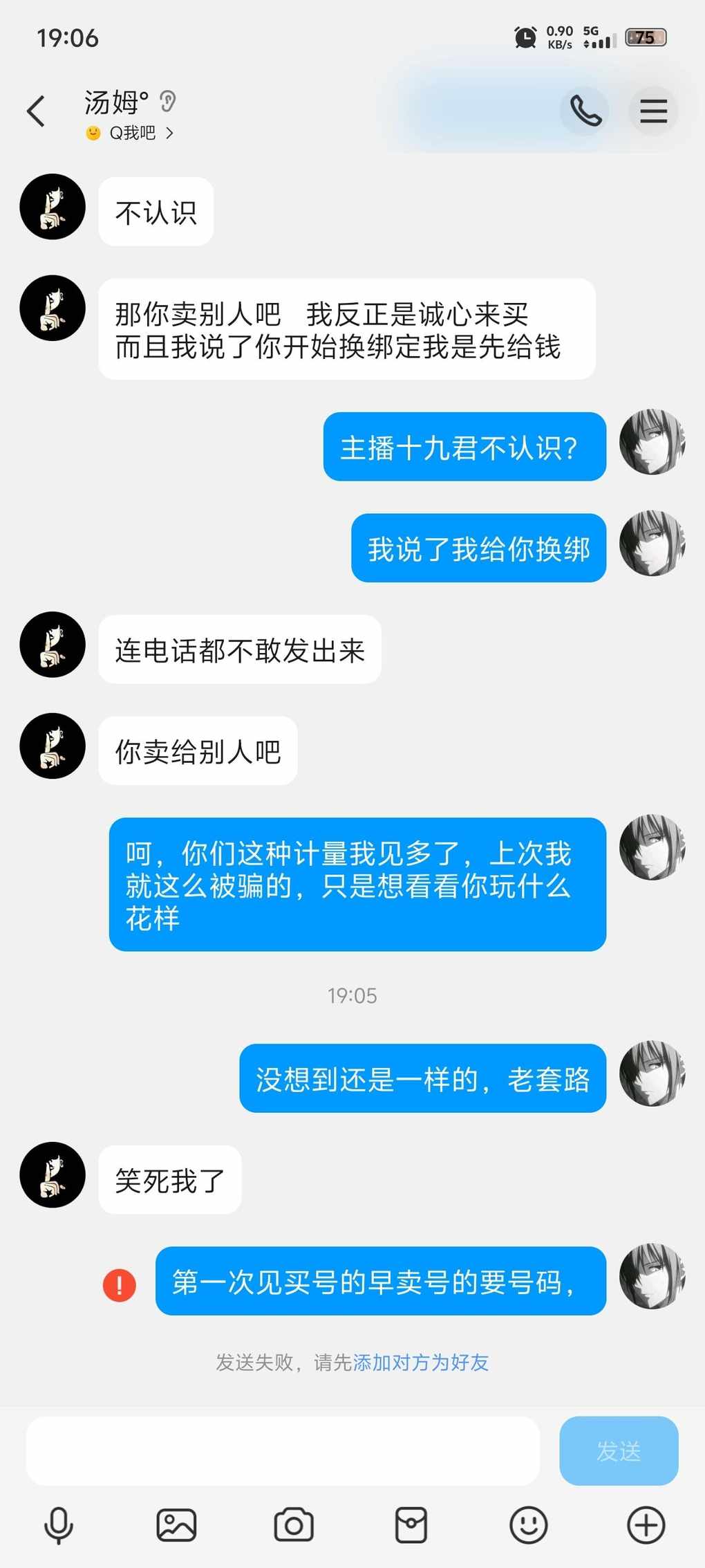Open the photo gallery picker
Image resolution: width=705 pixels, height=1568 pixels.
[176, 1525]
